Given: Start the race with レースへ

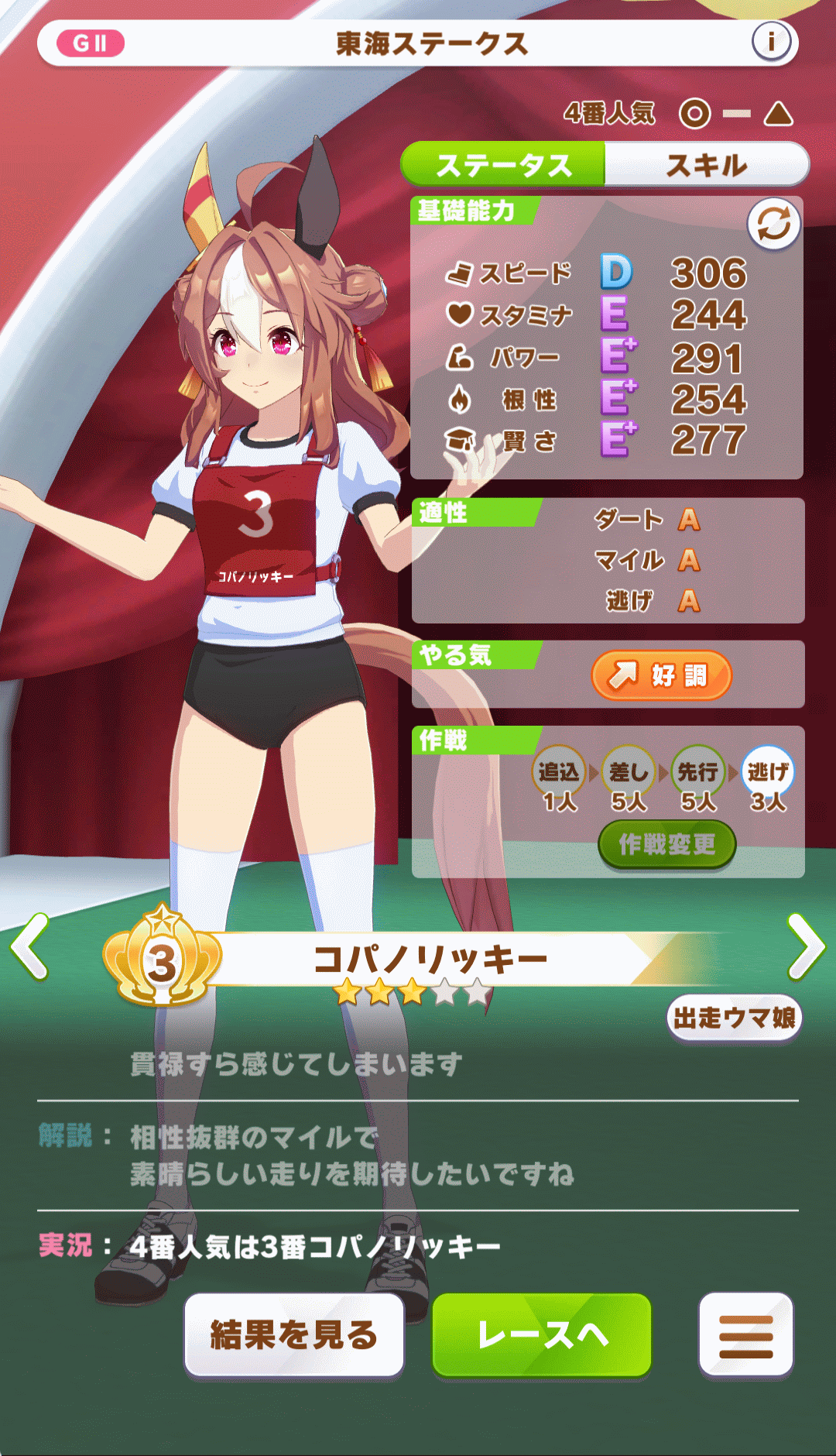Looking at the screenshot, I should point(542,1334).
